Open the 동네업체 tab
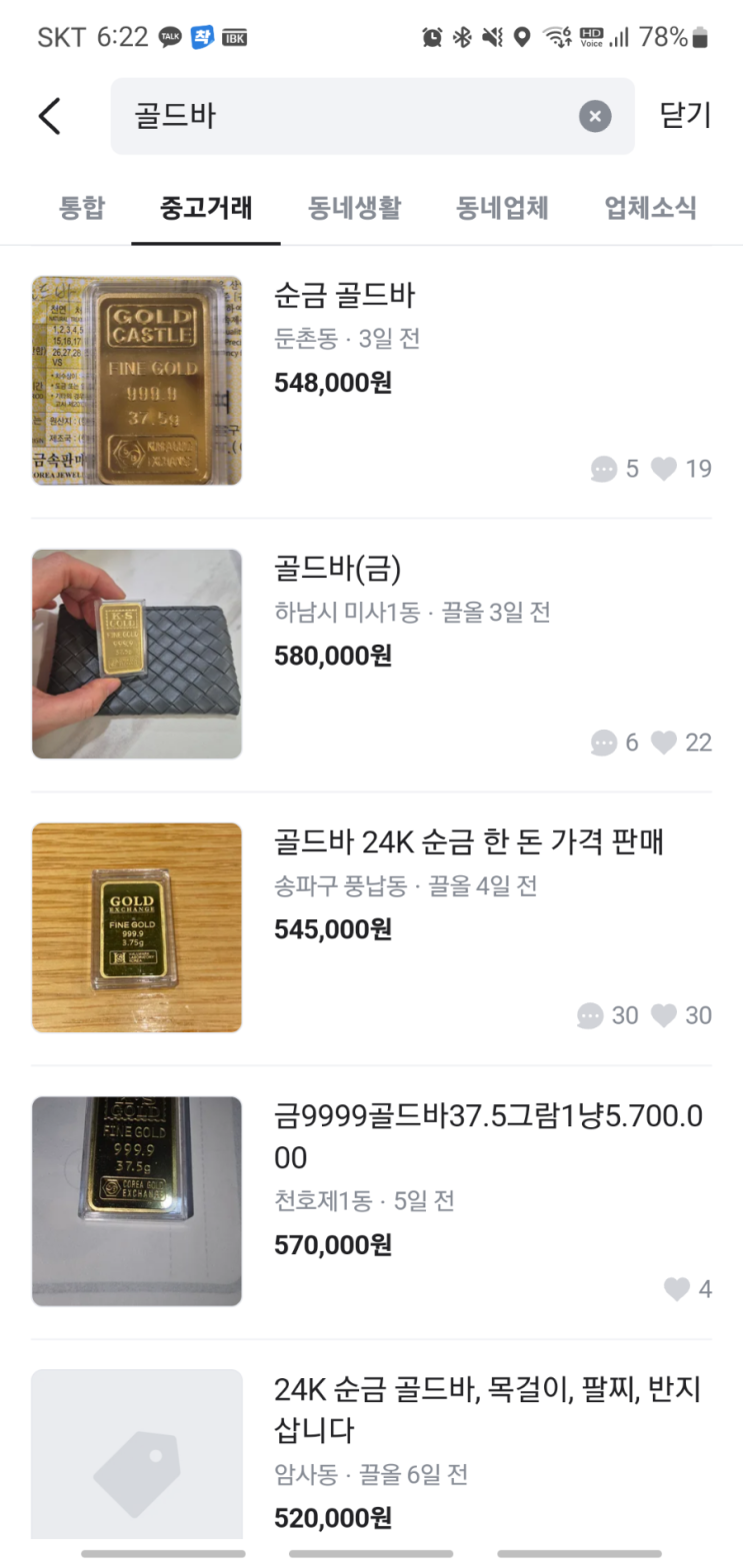Screen dimensions: 743x1568 (x=502, y=208)
